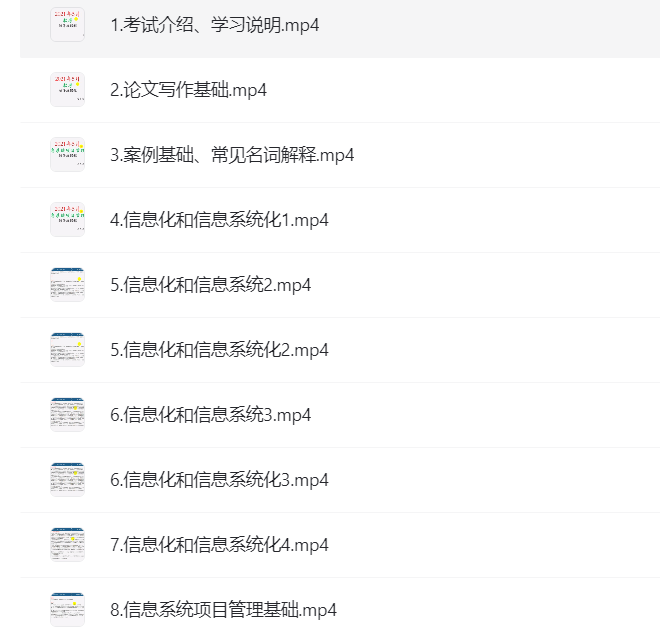660x628 pixels.
Task: Tap 6.信息化和信息系统3.mp4 file
Action: tap(210, 415)
